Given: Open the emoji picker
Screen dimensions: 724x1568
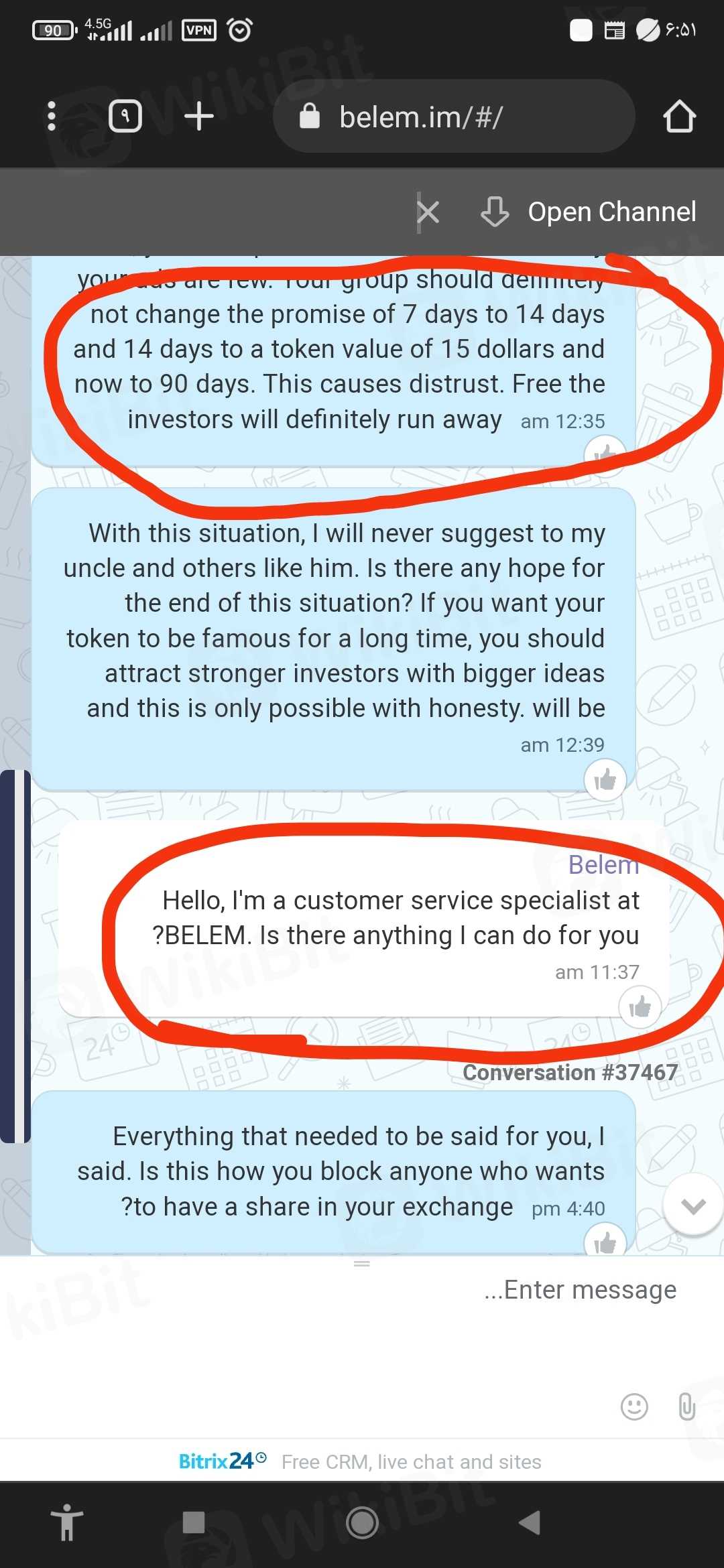Looking at the screenshot, I should [634, 1407].
